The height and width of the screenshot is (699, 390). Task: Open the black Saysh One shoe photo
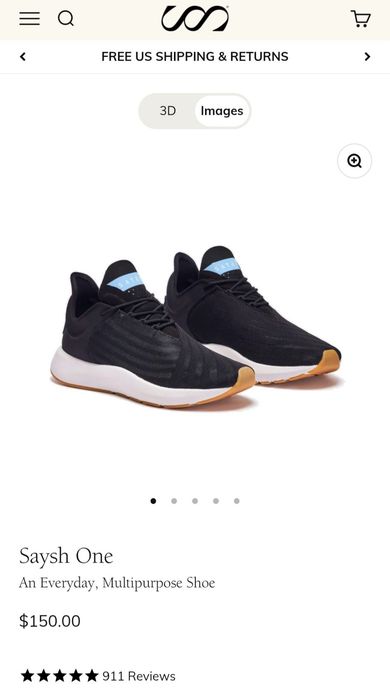[x=195, y=327]
